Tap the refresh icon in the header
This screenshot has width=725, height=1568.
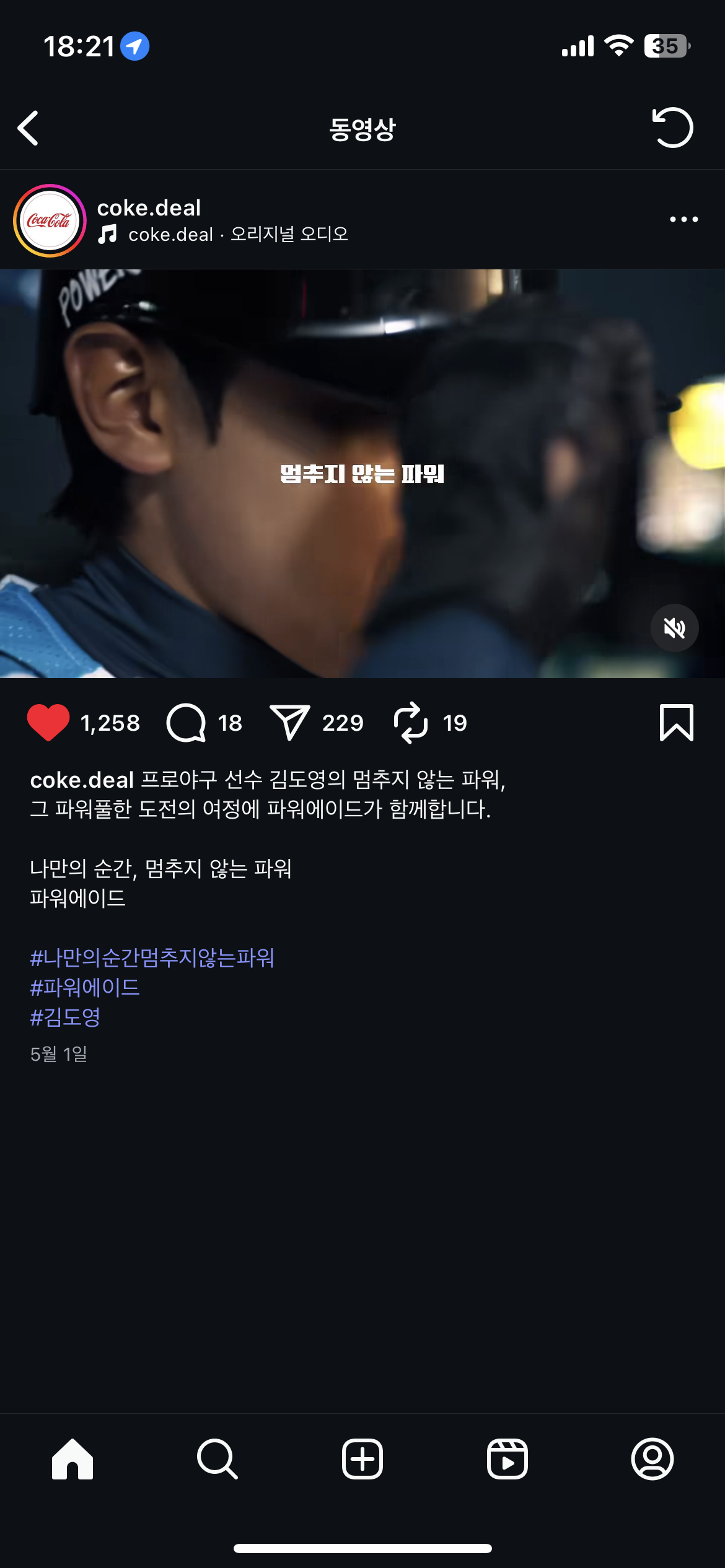672,128
